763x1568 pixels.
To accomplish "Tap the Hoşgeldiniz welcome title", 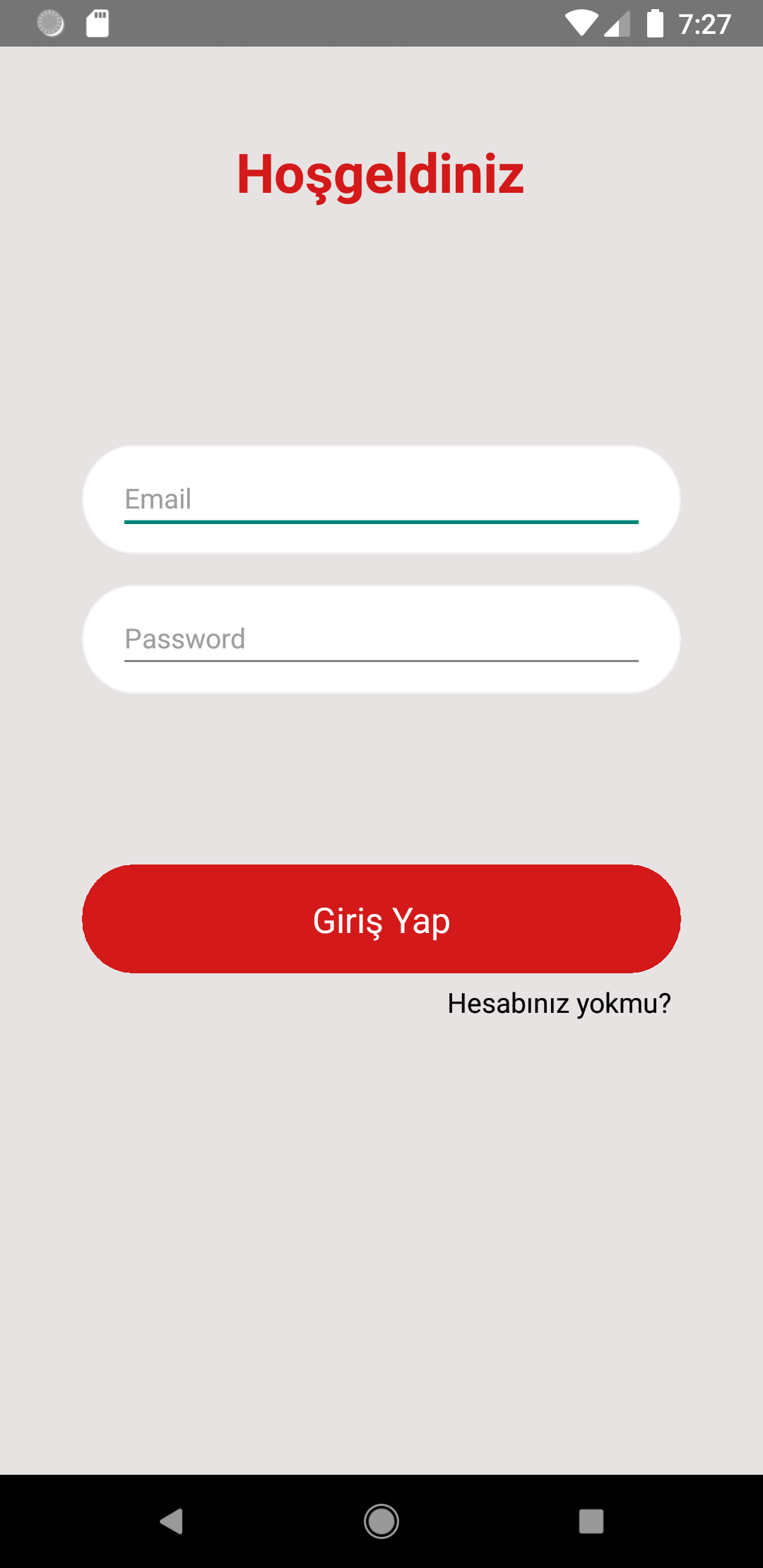I will pos(381,172).
